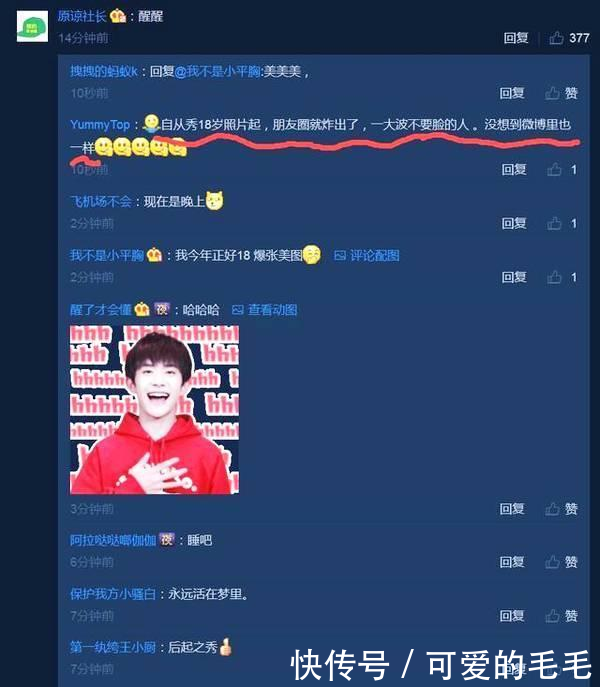The image size is (600, 687).
Task: Open the GIF image in 醒了才会懂's comment
Action: pyautogui.click(x=154, y=409)
